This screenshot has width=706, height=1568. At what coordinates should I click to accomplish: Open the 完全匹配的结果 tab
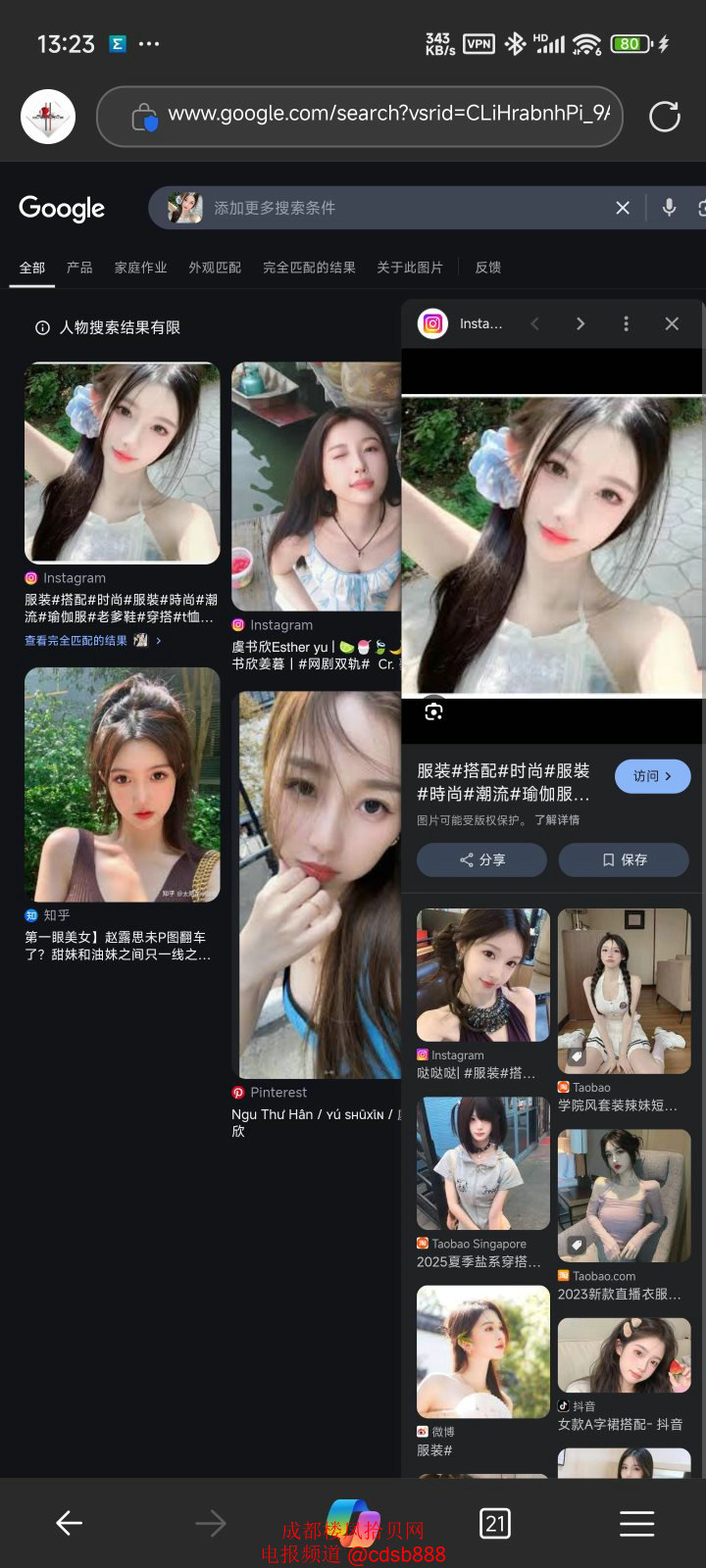pyautogui.click(x=309, y=268)
